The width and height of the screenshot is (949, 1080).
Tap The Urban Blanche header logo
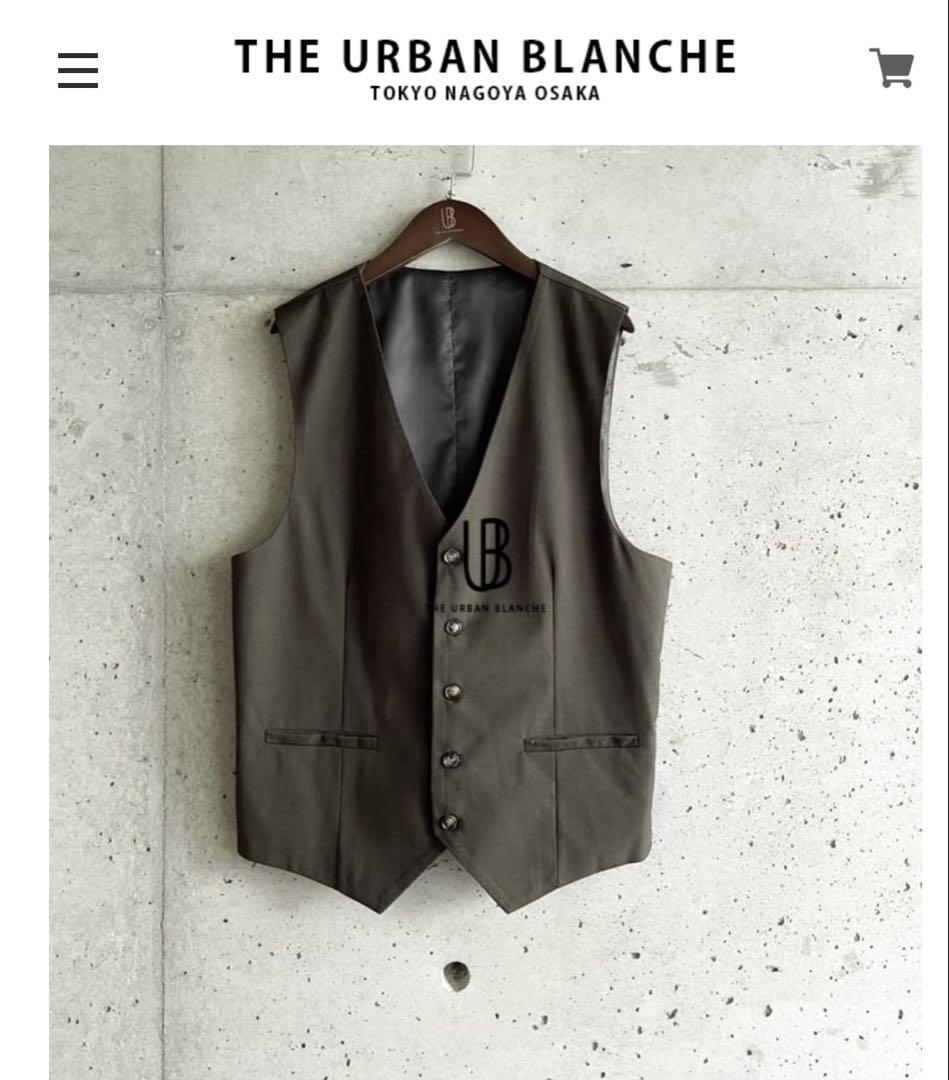(485, 67)
